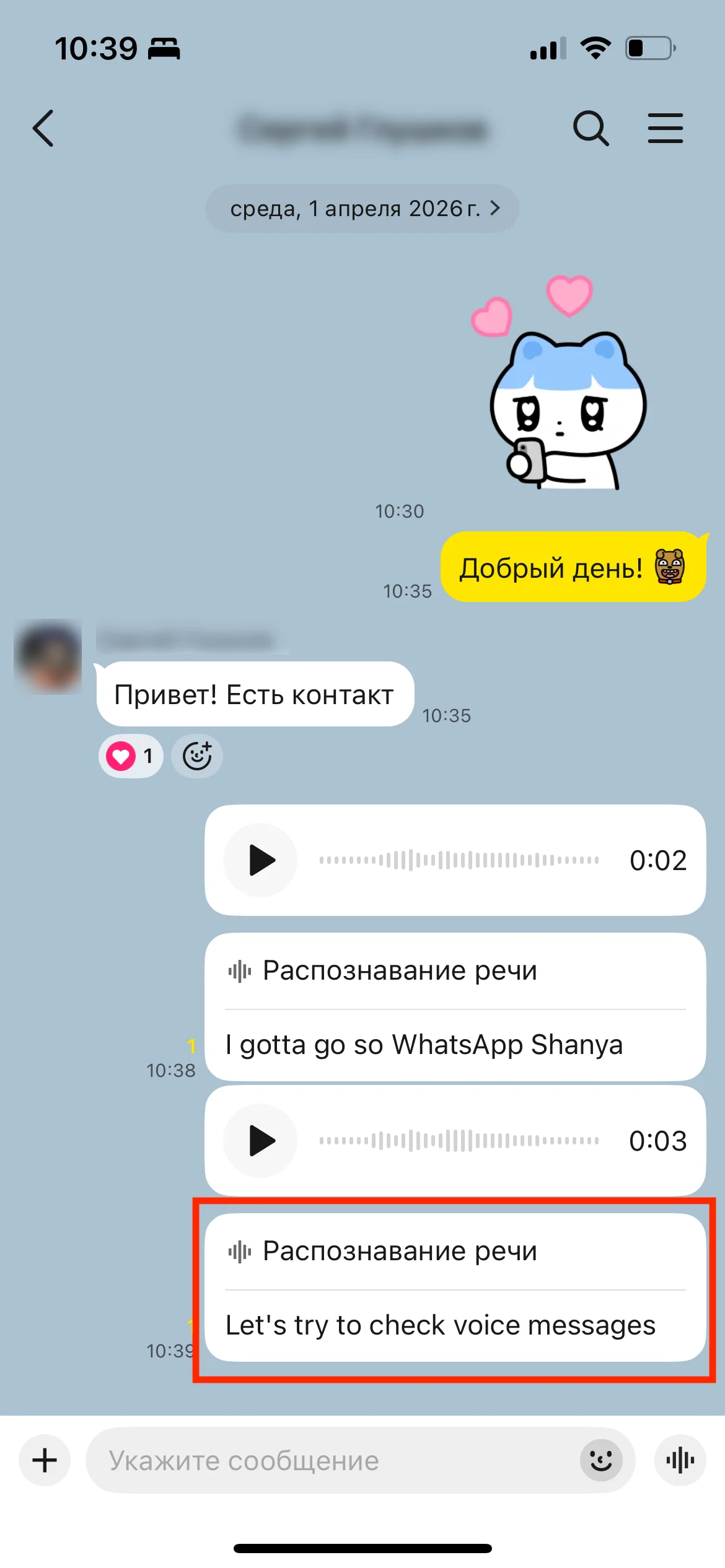Add an emoji reaction to Привет! Есть контакт
The height and width of the screenshot is (1568, 725).
coord(197,756)
